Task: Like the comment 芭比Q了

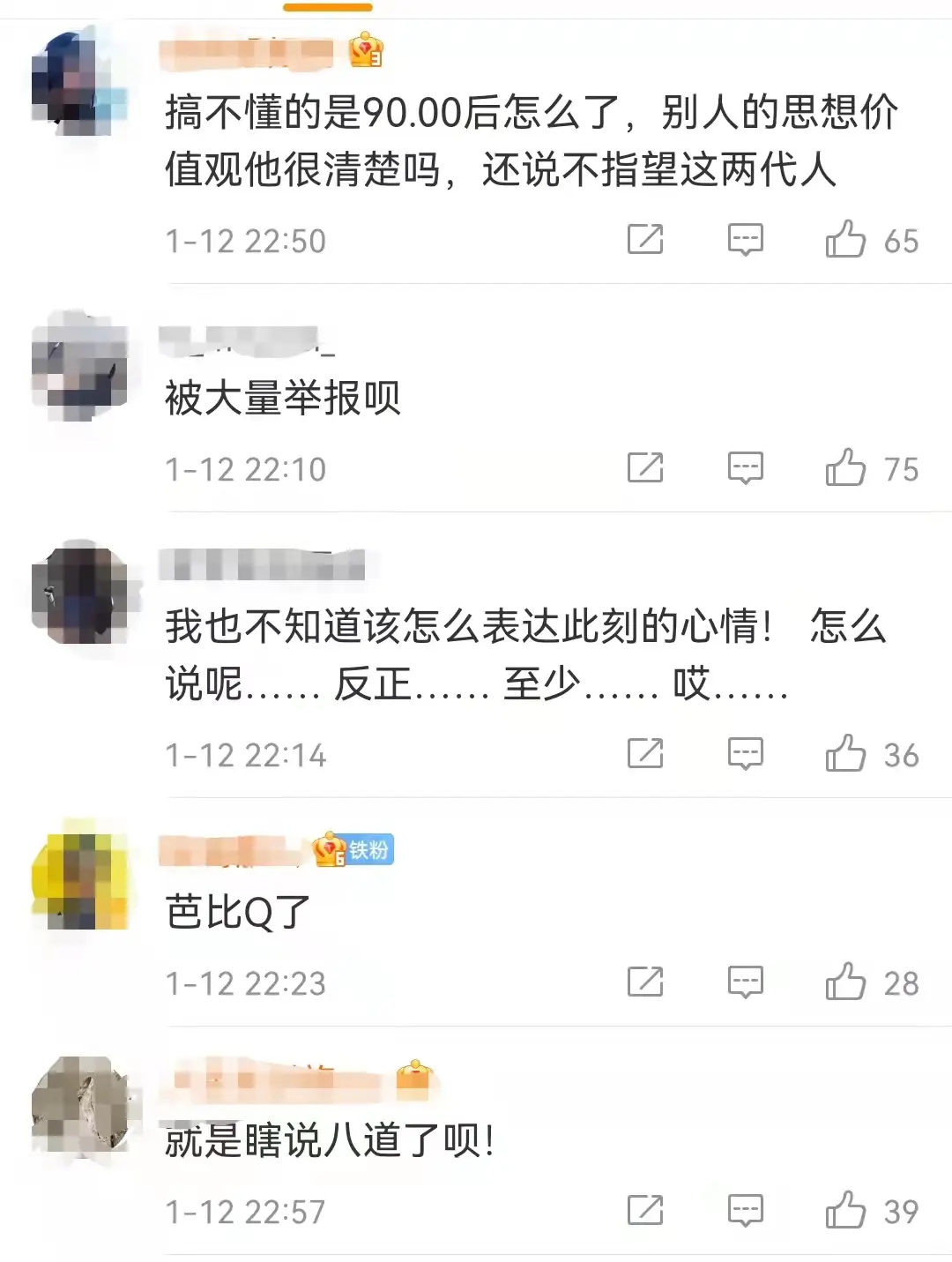Action: coord(845,982)
